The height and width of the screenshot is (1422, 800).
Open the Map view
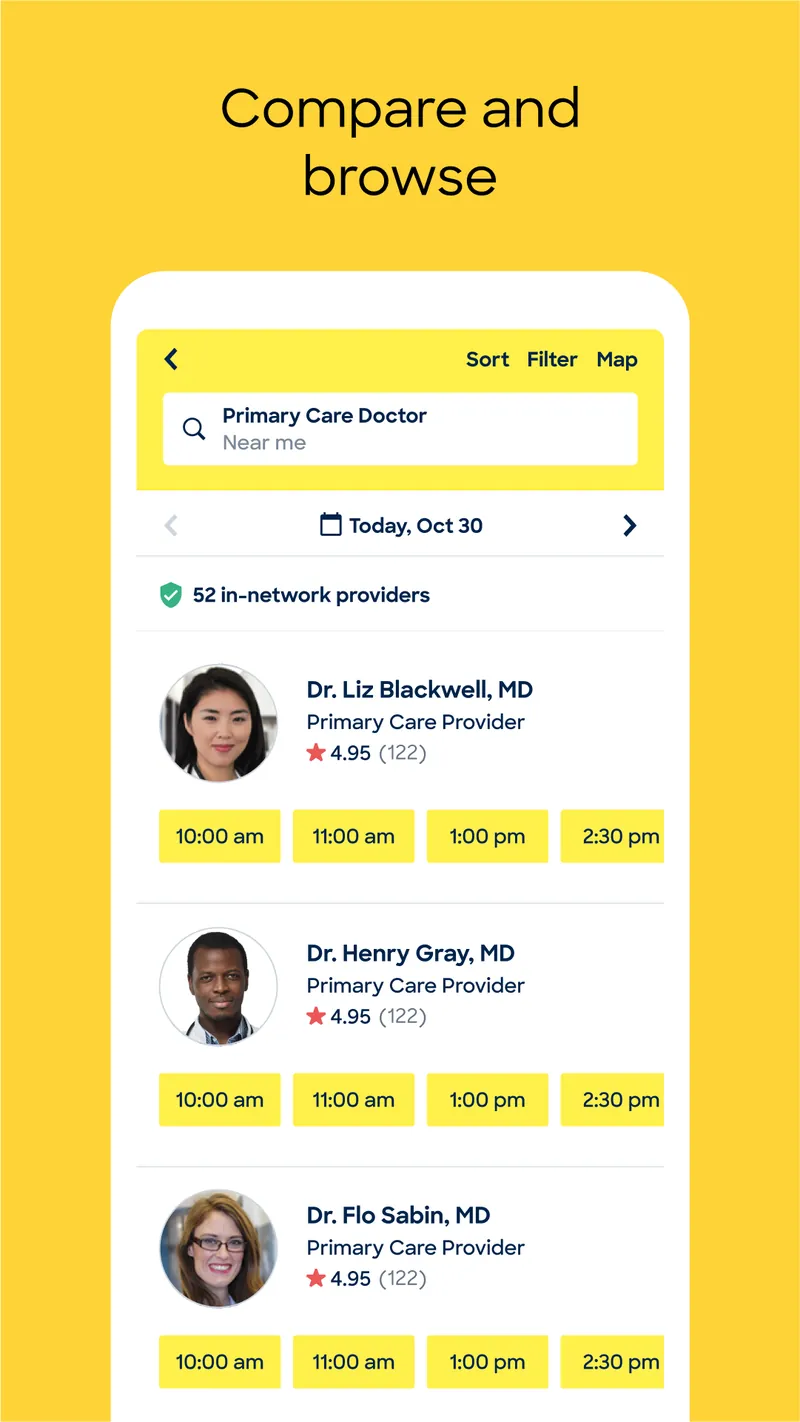[x=617, y=359]
